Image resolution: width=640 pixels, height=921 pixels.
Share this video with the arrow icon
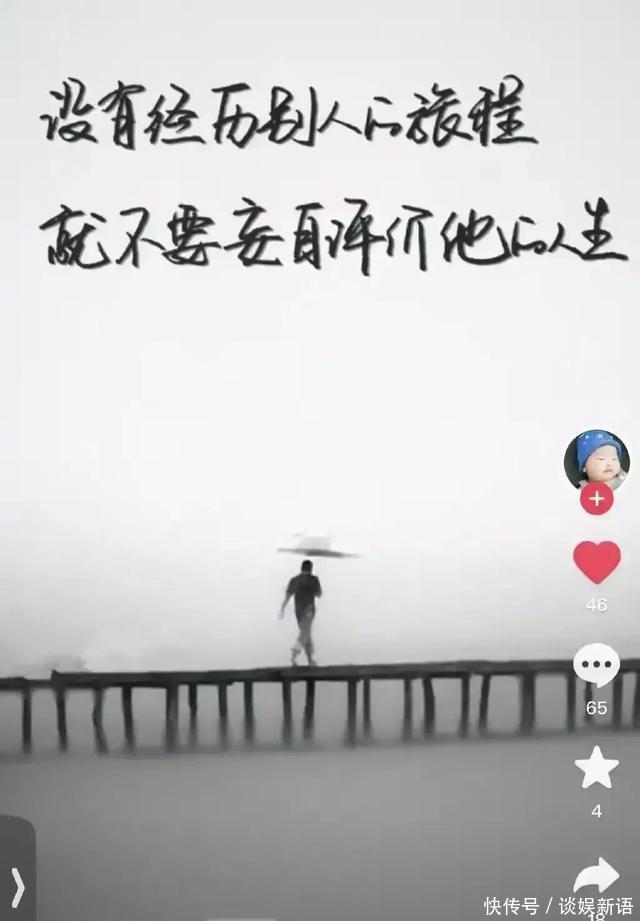pyautogui.click(x=596, y=875)
